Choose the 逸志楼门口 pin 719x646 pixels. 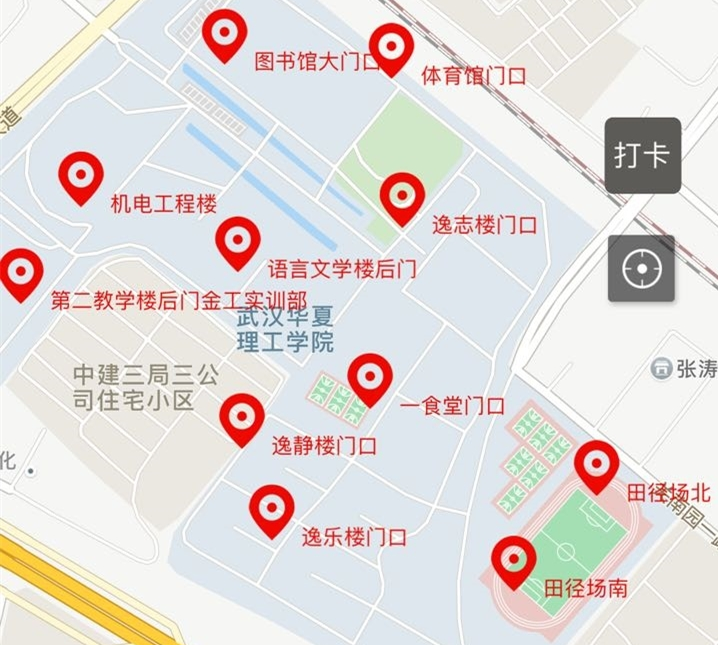[x=402, y=197]
